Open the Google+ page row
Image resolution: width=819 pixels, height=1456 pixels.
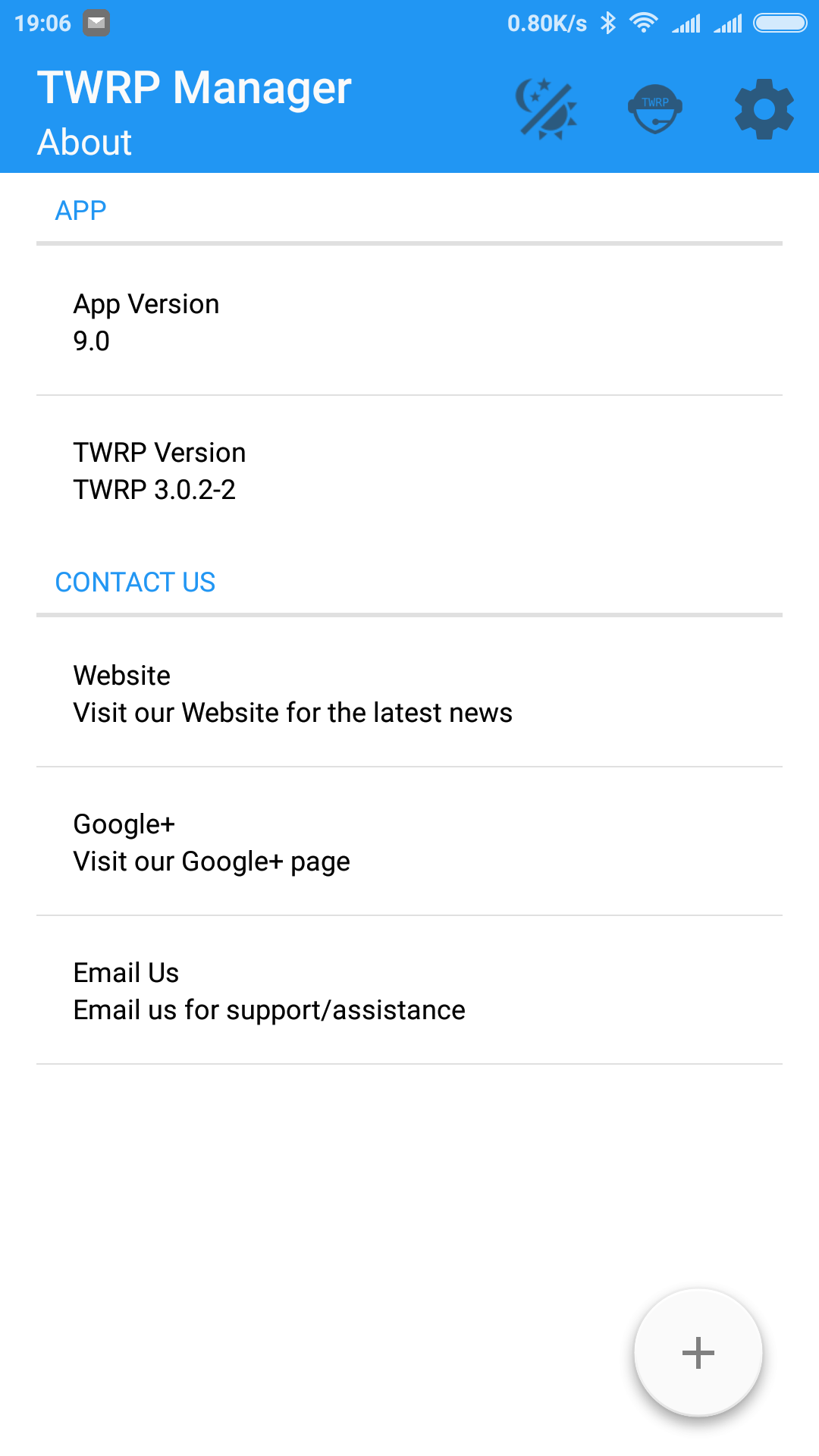409,842
